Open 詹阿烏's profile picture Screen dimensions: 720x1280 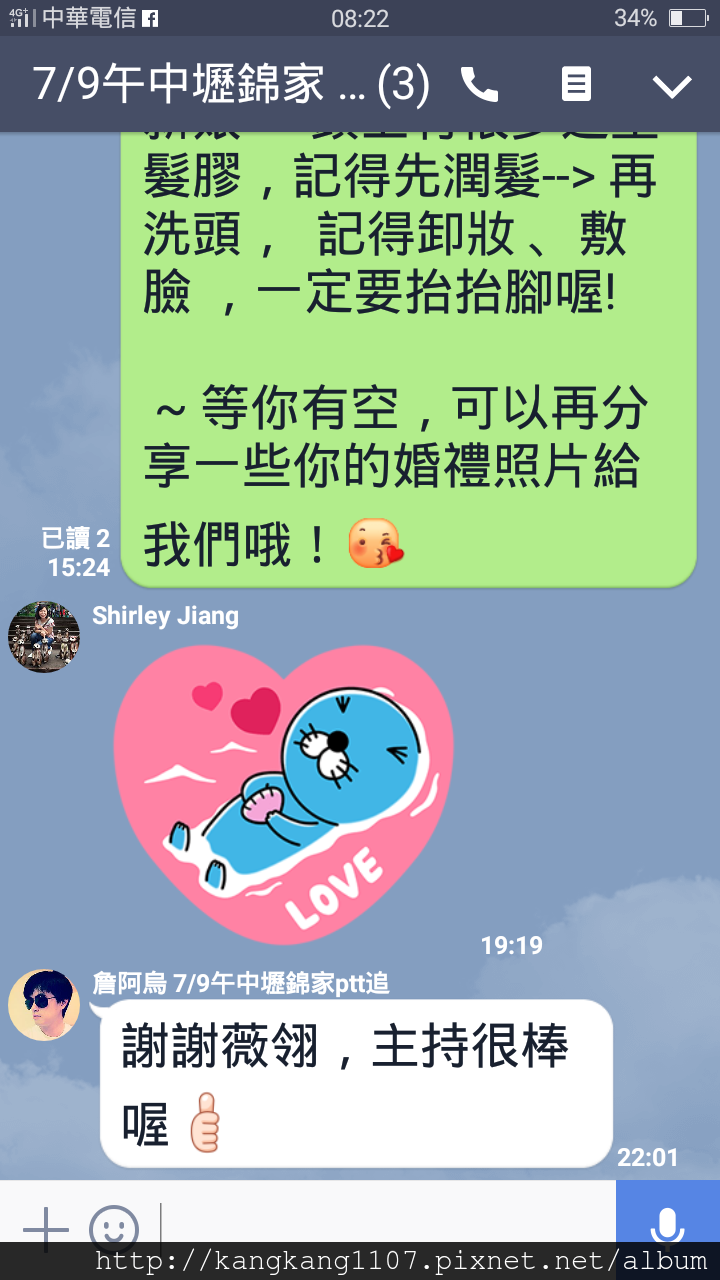pyautogui.click(x=44, y=1005)
